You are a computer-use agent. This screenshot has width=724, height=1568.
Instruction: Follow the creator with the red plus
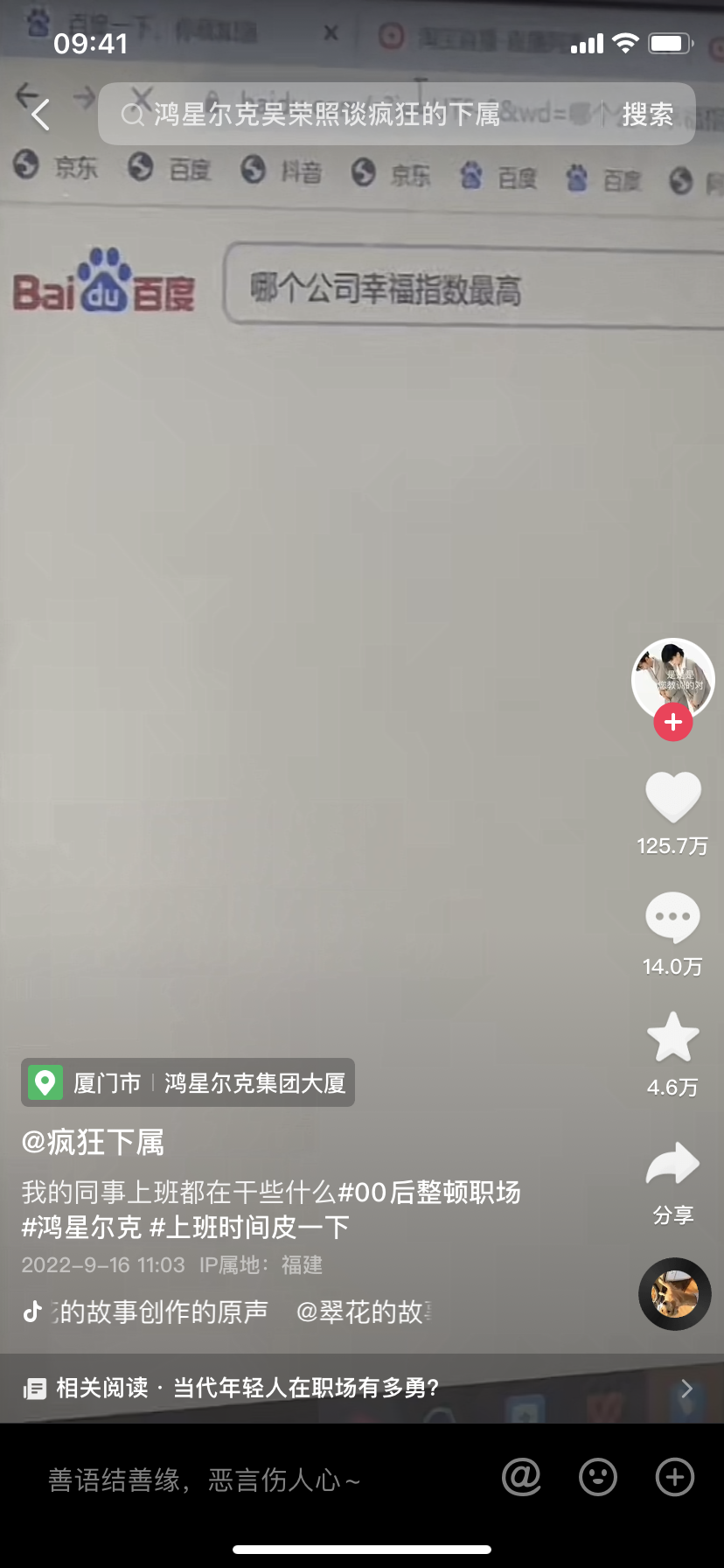coord(672,723)
